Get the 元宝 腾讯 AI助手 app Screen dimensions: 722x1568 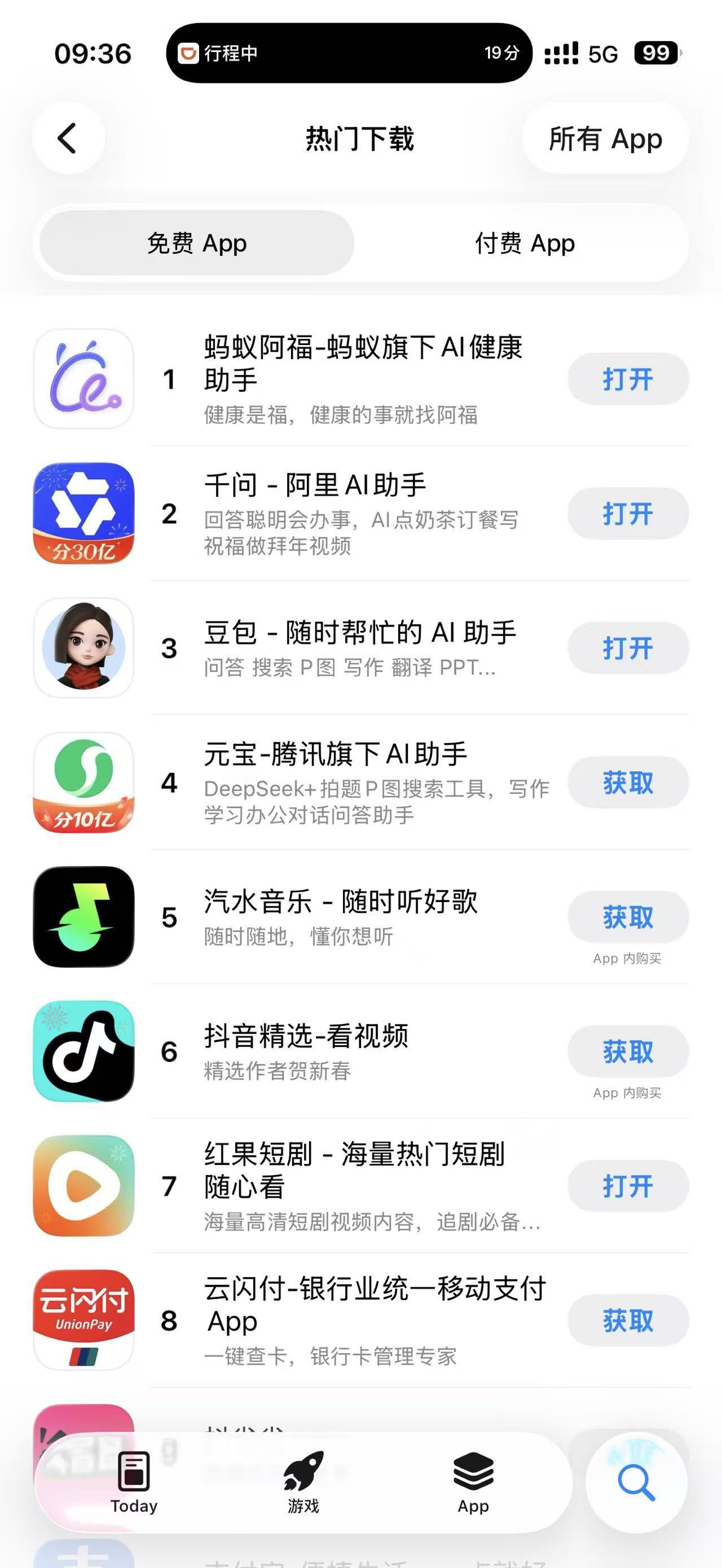coord(628,783)
